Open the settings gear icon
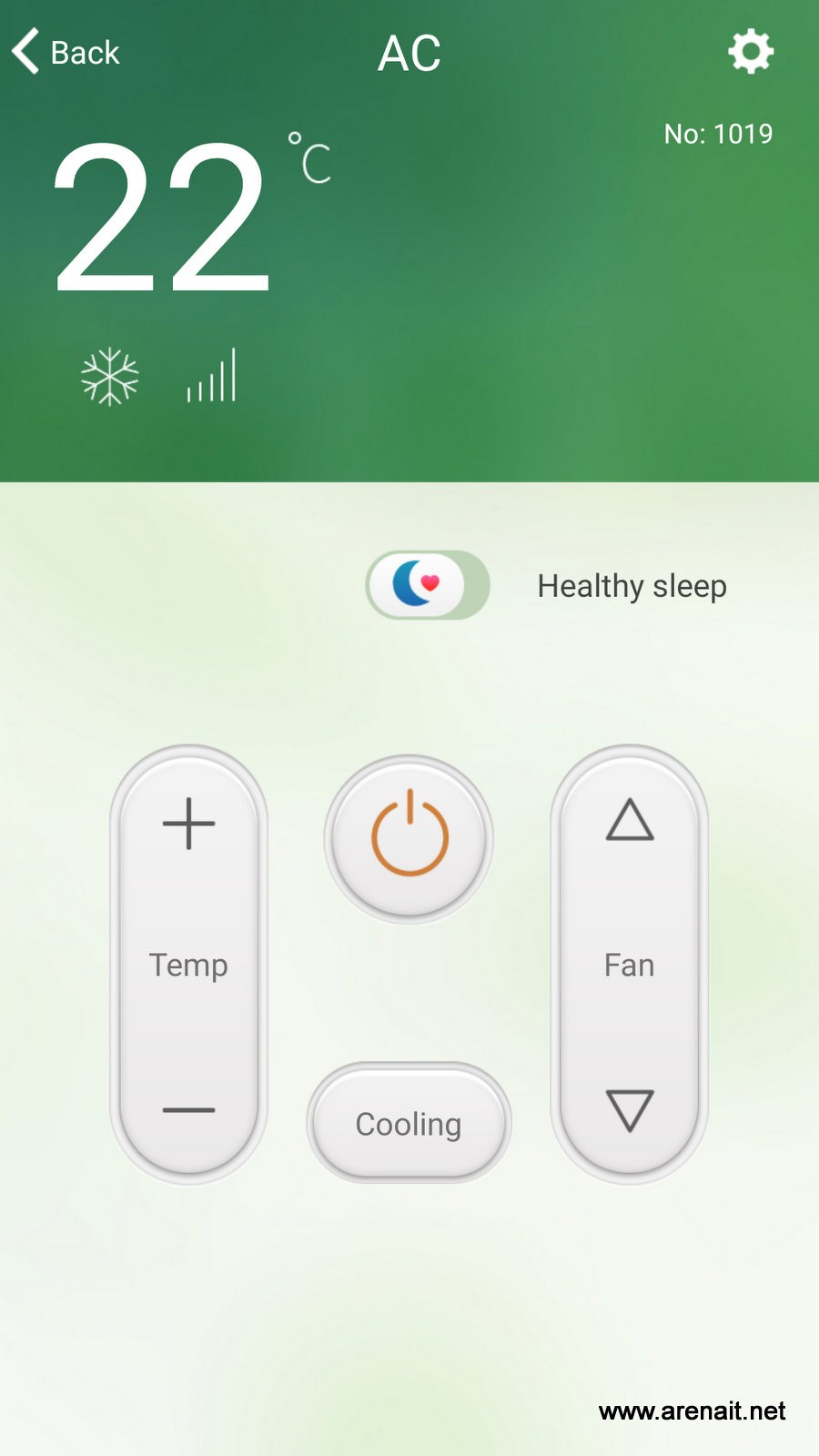This screenshot has height=1456, width=819. 751,51
